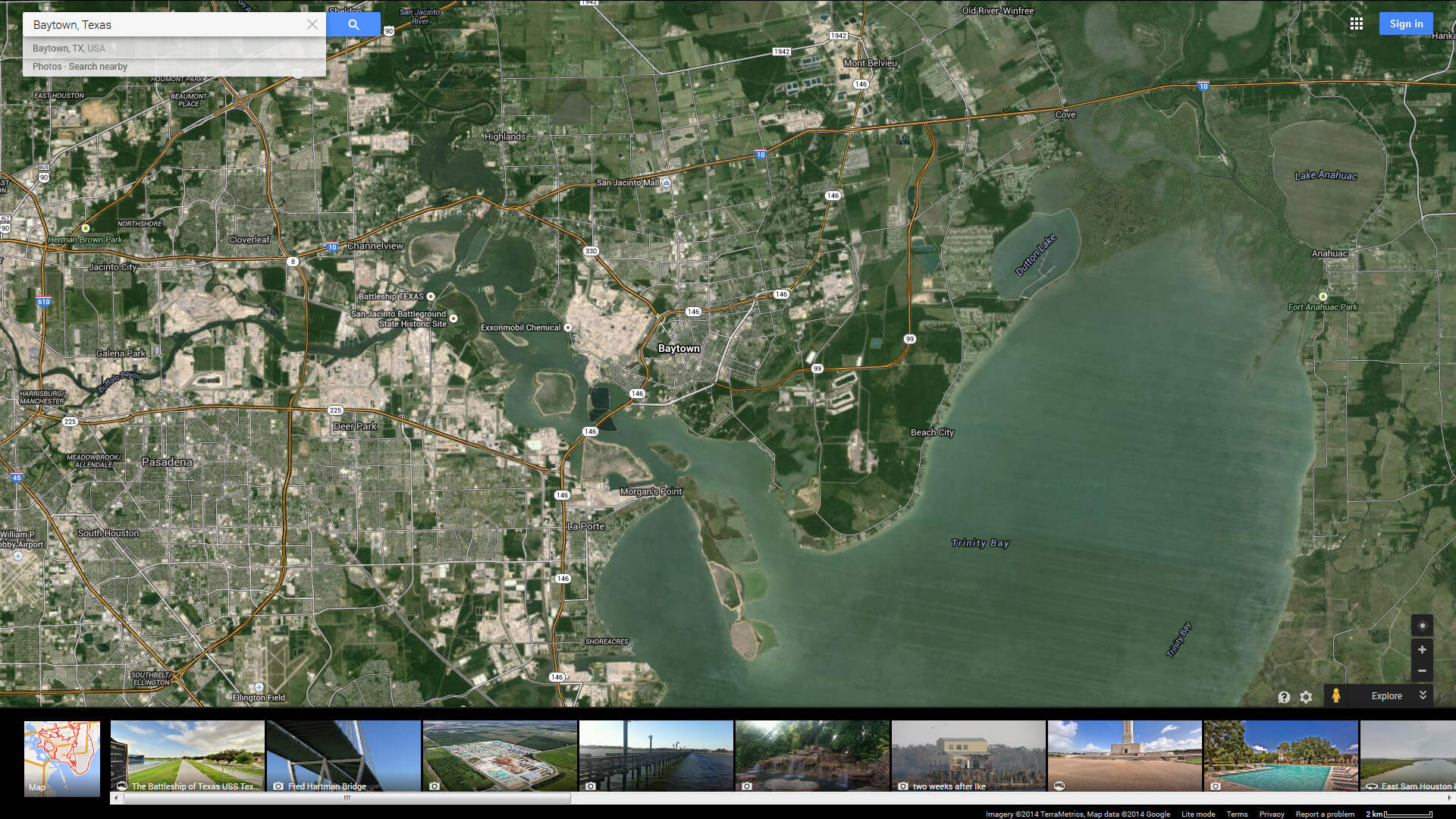Clear the search text with X
1456x819 pixels.
coord(312,24)
